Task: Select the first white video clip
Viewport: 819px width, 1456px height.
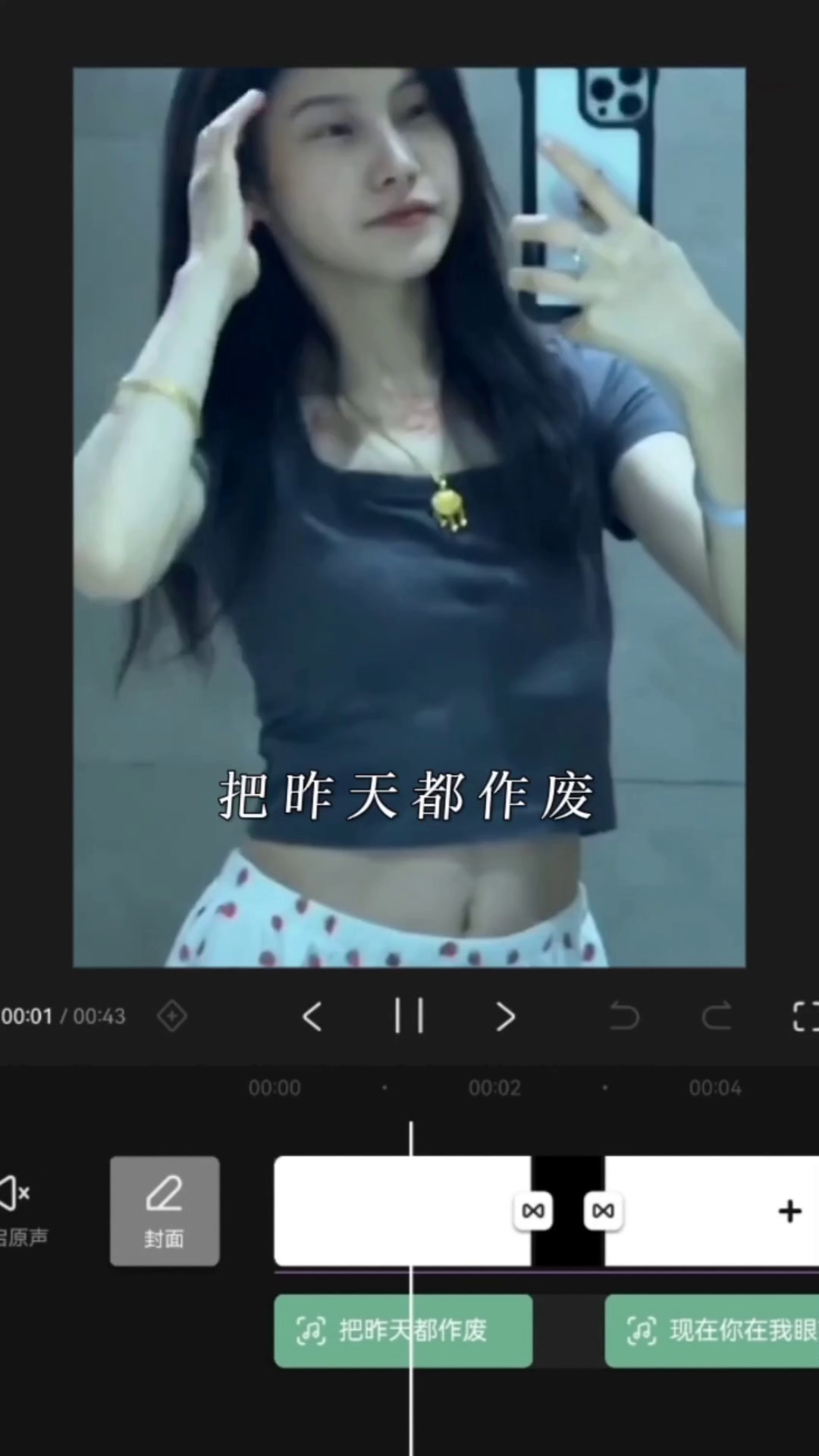Action: pos(403,1211)
